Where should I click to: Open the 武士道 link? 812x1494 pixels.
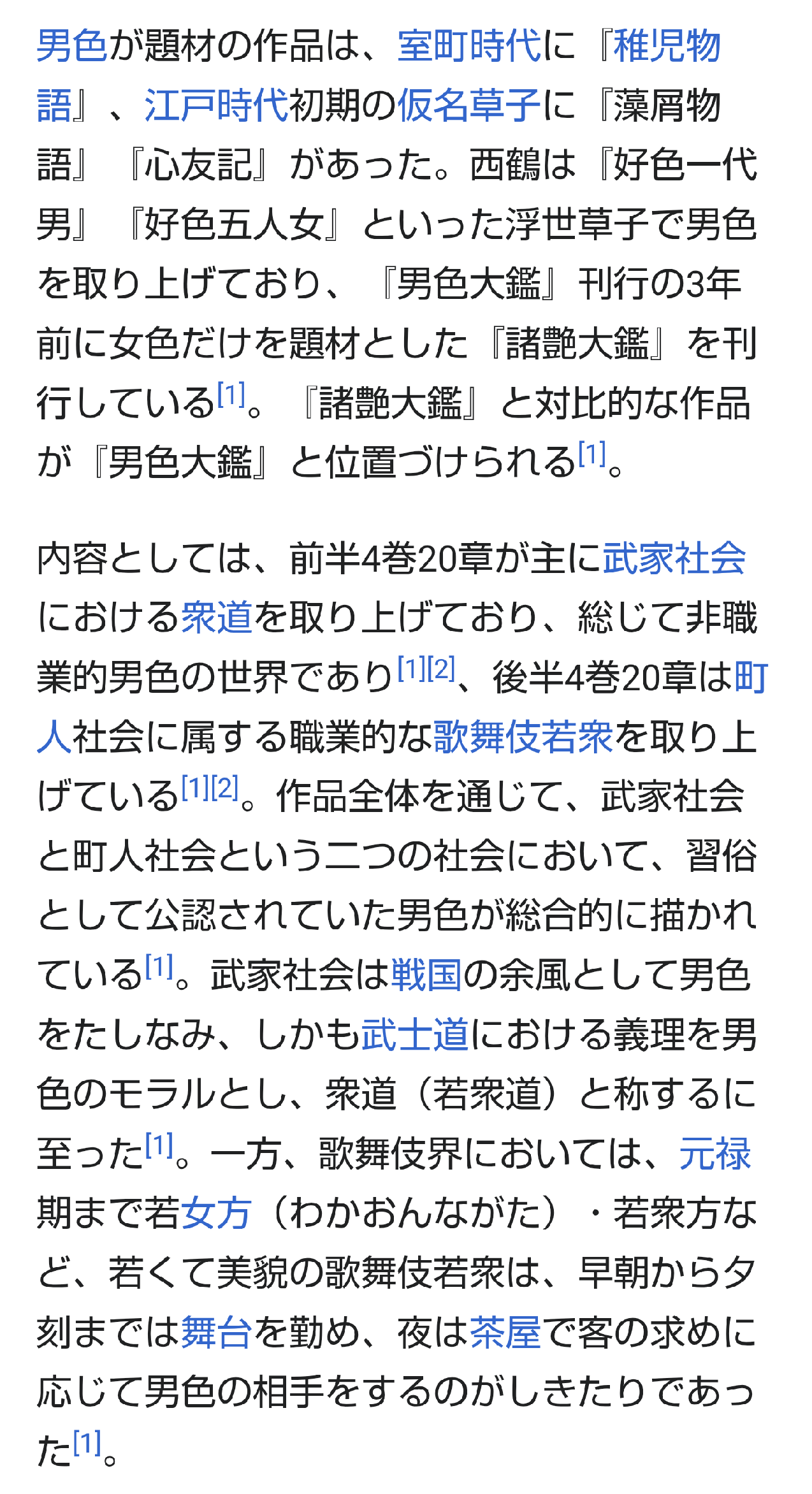[416, 1034]
